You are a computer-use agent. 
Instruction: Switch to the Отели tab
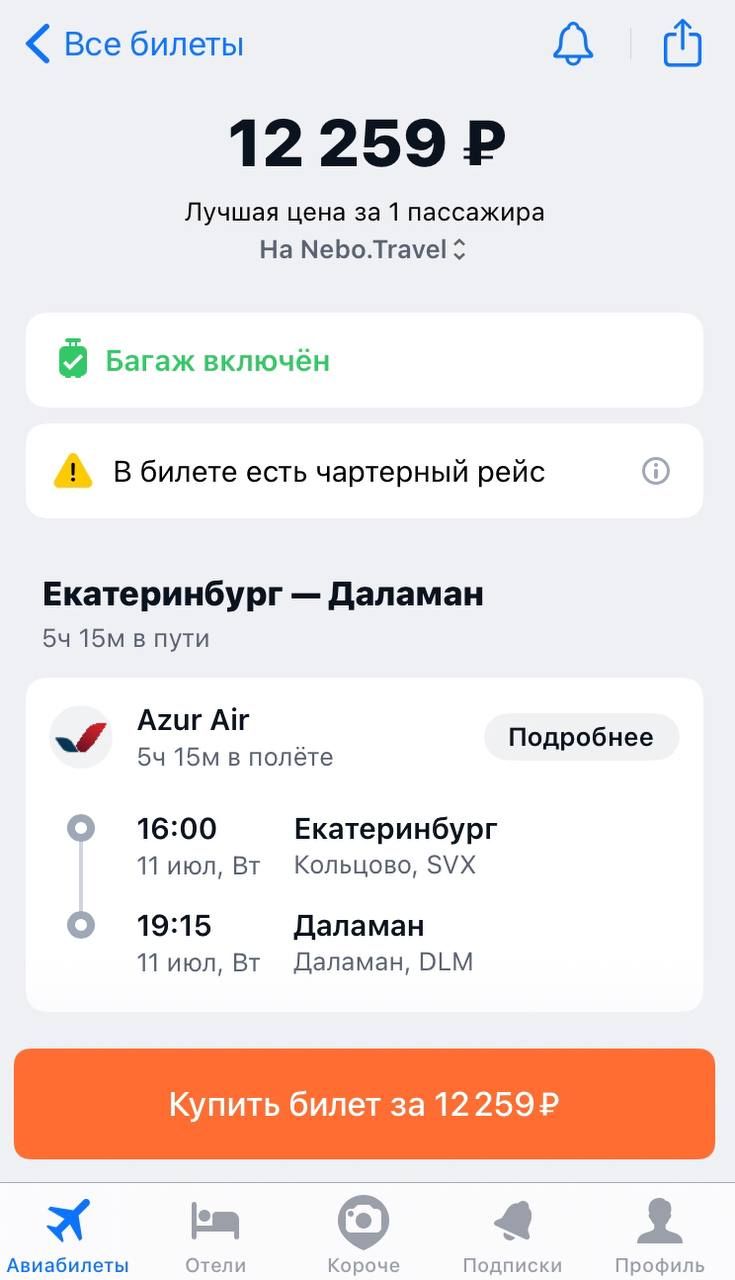tap(215, 1235)
